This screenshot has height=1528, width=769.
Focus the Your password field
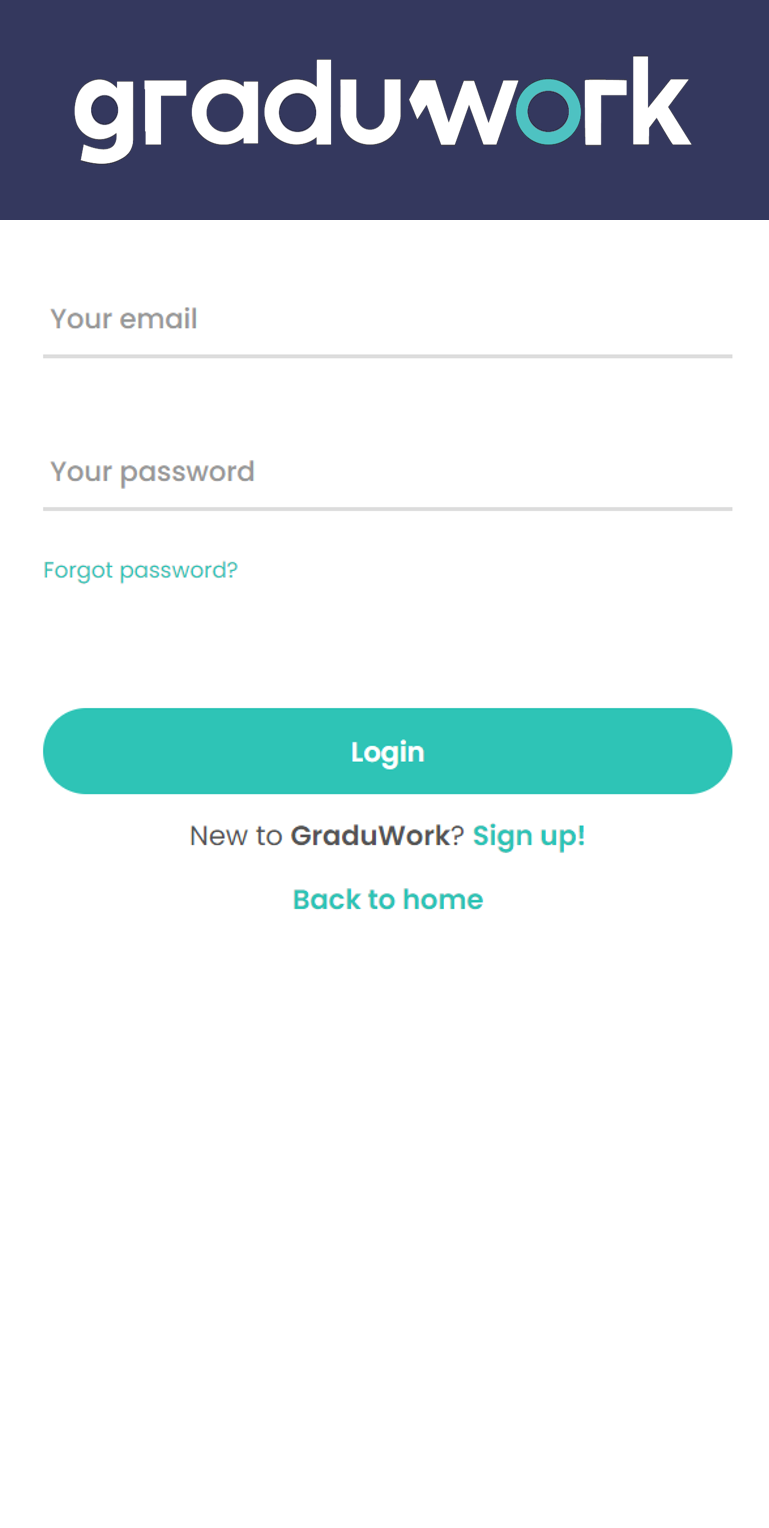point(387,472)
